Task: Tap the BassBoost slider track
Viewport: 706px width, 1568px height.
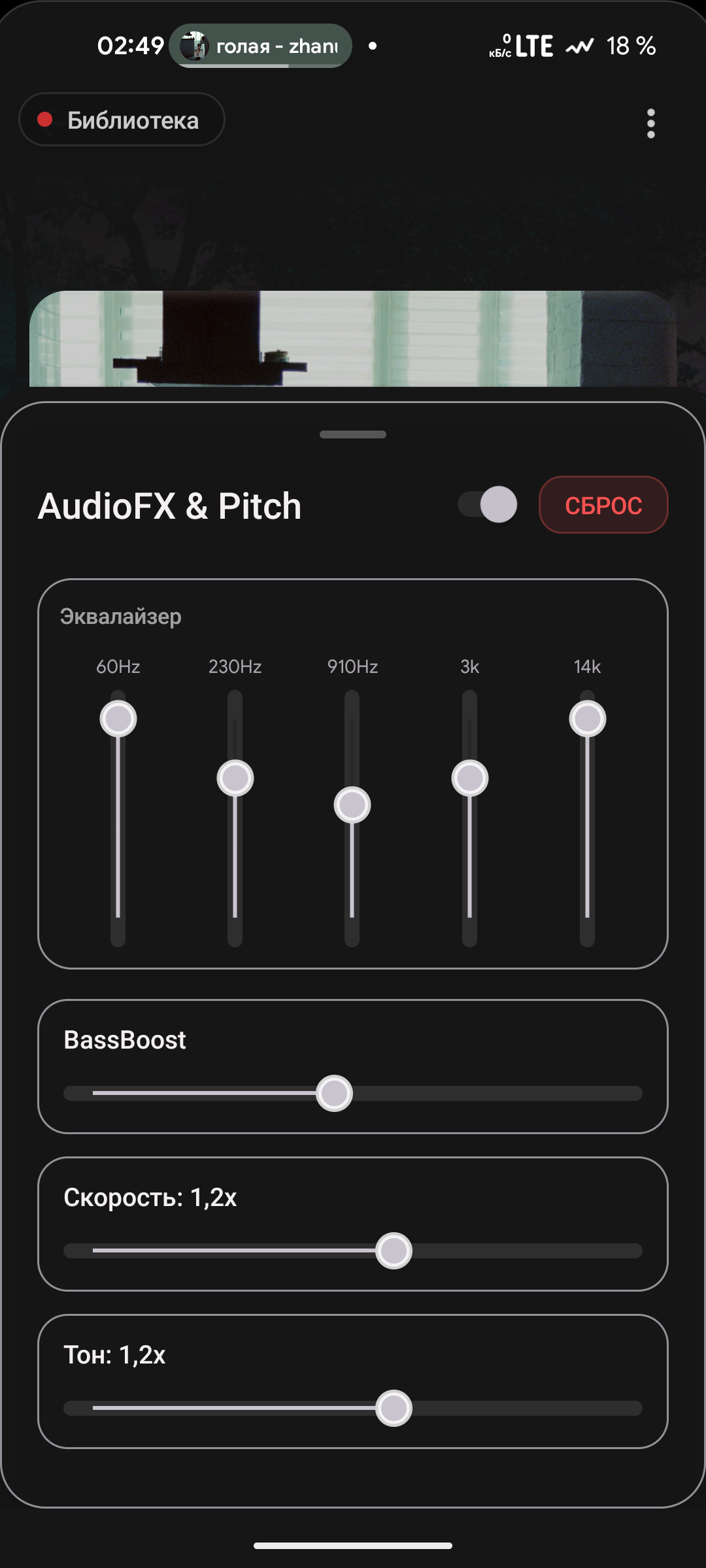Action: [x=353, y=1093]
